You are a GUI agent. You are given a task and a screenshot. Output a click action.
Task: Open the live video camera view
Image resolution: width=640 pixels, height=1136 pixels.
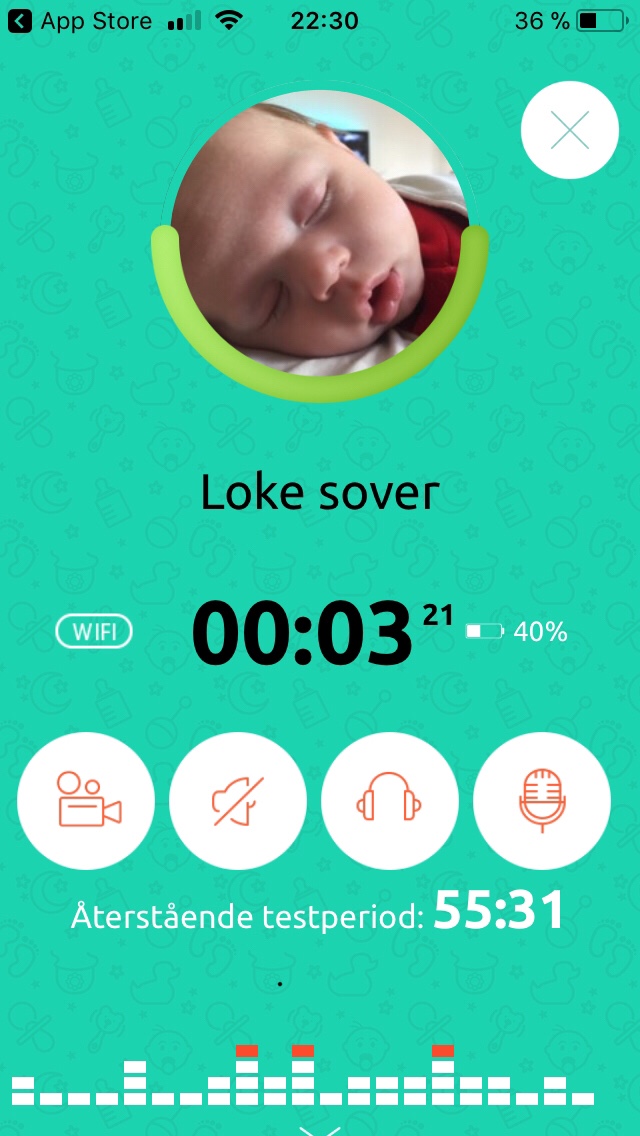(87, 800)
